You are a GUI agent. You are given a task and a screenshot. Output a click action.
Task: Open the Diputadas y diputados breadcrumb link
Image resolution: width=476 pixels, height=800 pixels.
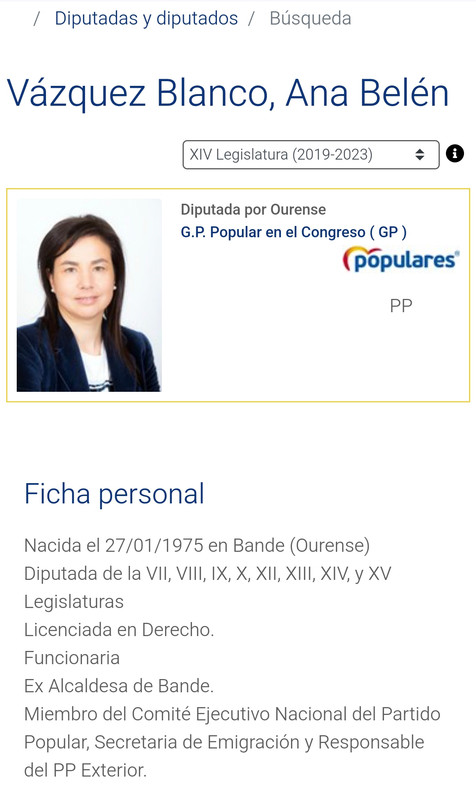(x=146, y=18)
